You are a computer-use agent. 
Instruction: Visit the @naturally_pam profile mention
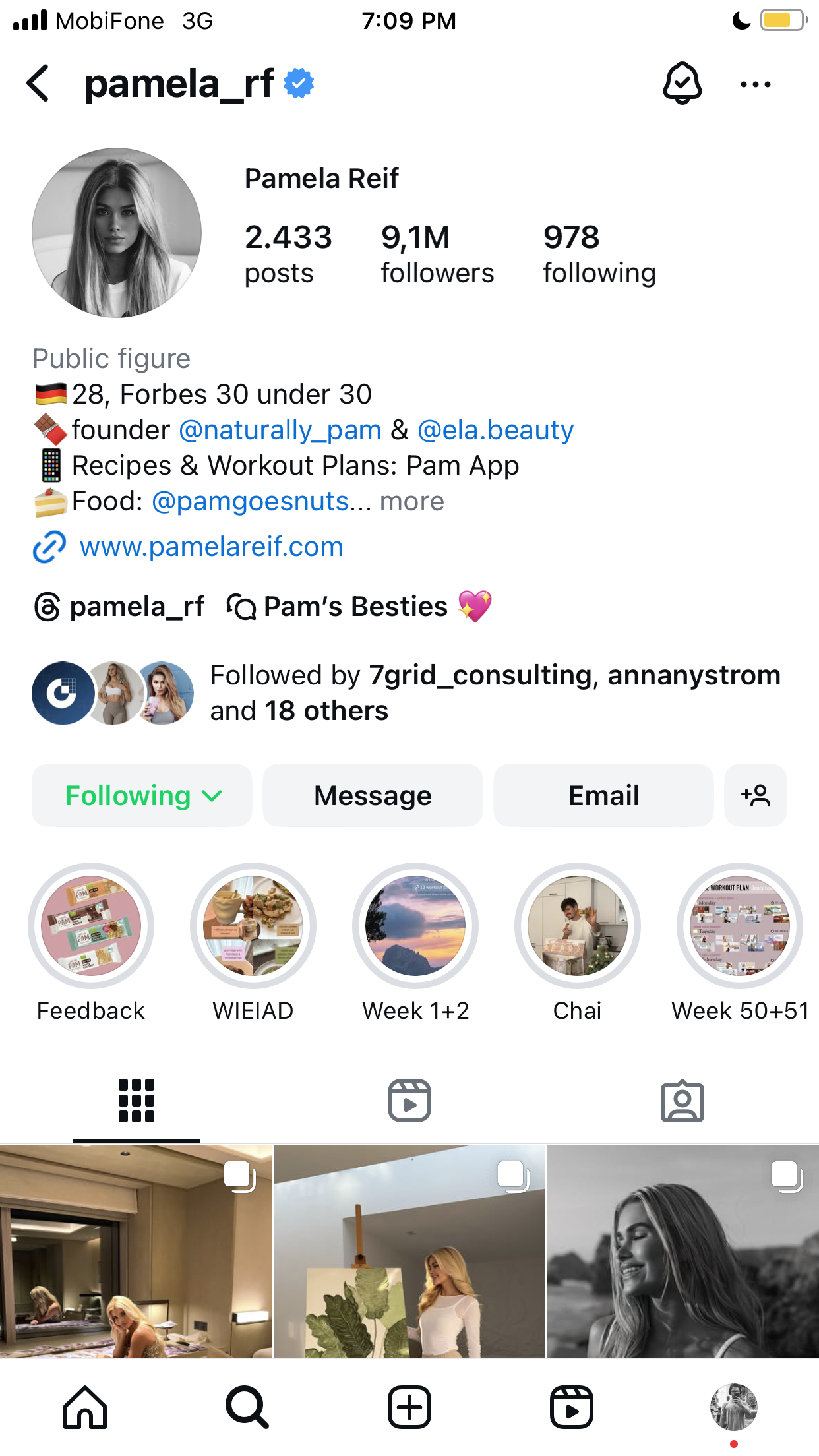pyautogui.click(x=280, y=430)
